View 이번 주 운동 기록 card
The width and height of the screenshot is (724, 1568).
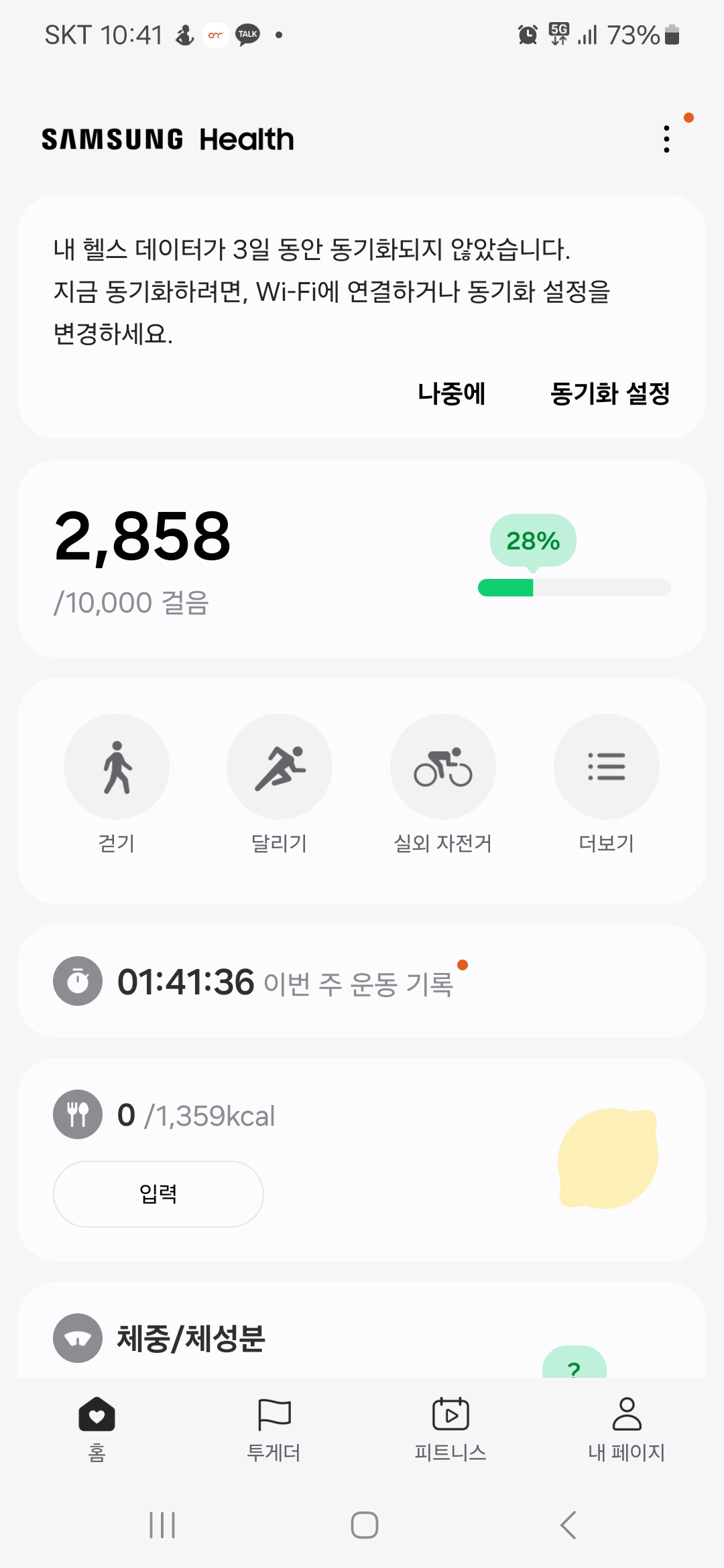coord(362,982)
